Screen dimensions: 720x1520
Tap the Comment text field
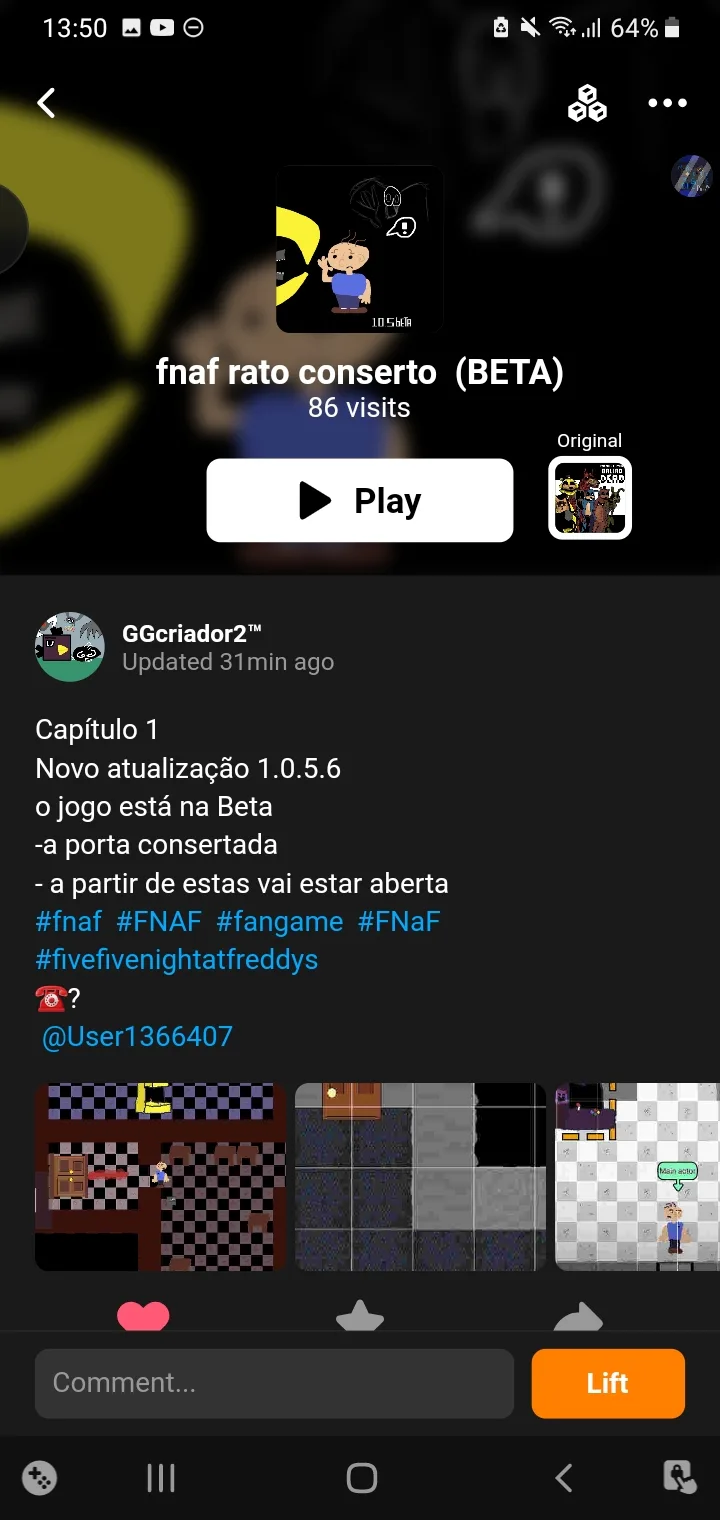pos(274,1383)
